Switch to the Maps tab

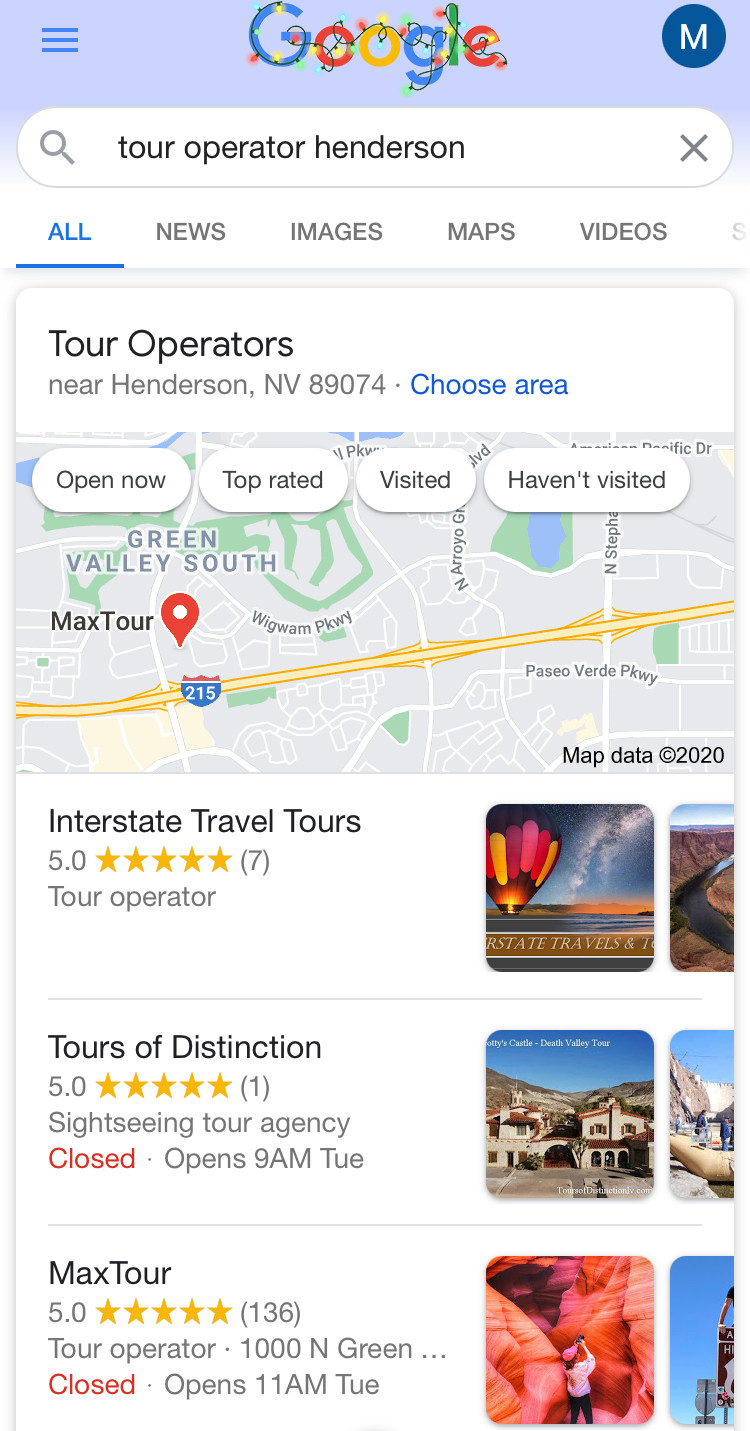pos(481,232)
